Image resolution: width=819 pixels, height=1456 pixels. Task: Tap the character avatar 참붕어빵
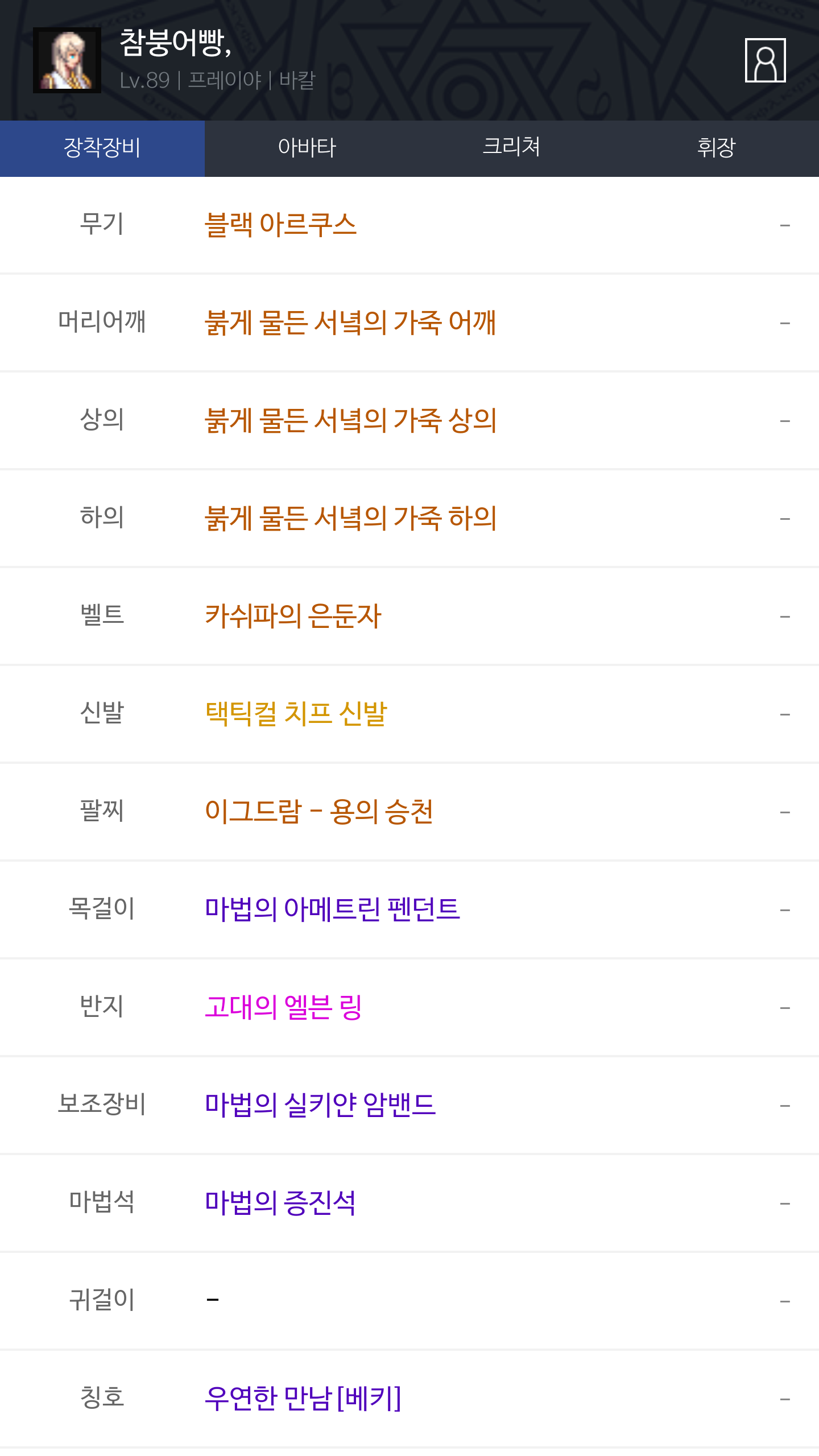[x=67, y=60]
